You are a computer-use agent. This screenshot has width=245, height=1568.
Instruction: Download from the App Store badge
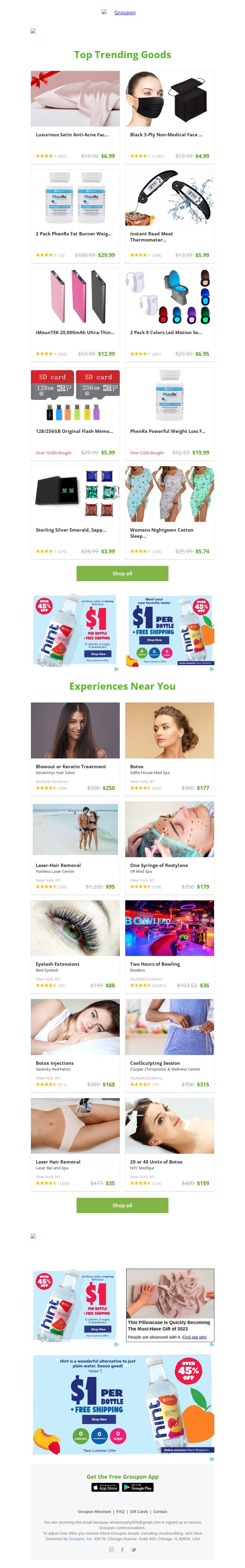click(105, 1487)
